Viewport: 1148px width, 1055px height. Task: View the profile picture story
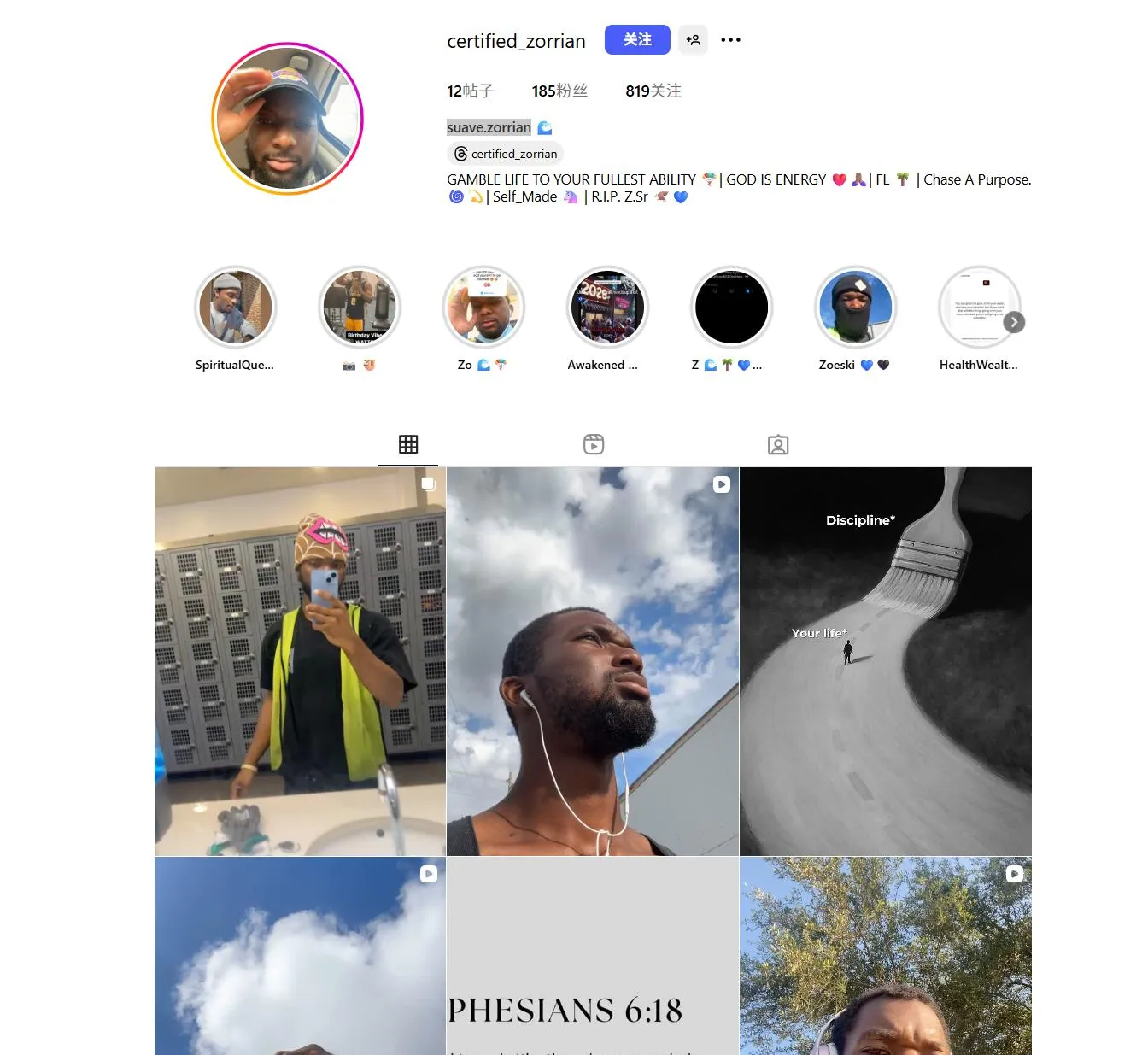pos(288,119)
